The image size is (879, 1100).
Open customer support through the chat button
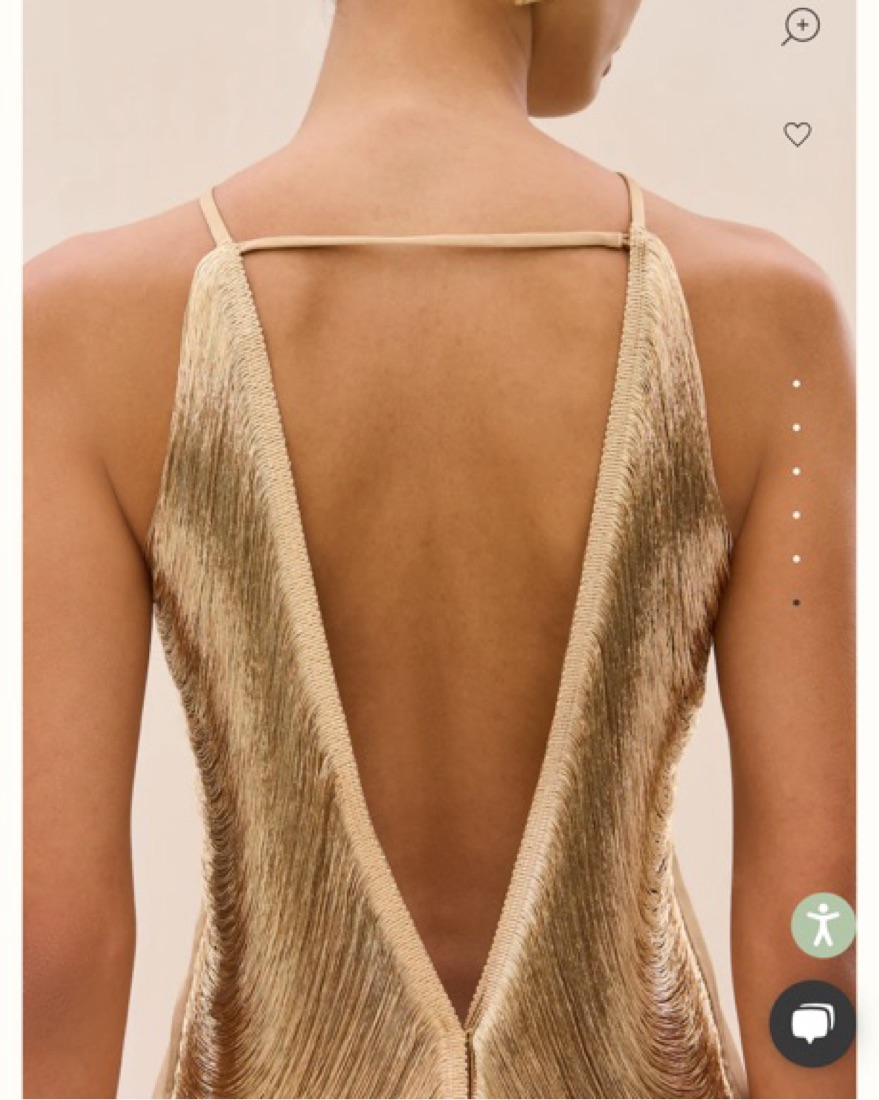[812, 1023]
